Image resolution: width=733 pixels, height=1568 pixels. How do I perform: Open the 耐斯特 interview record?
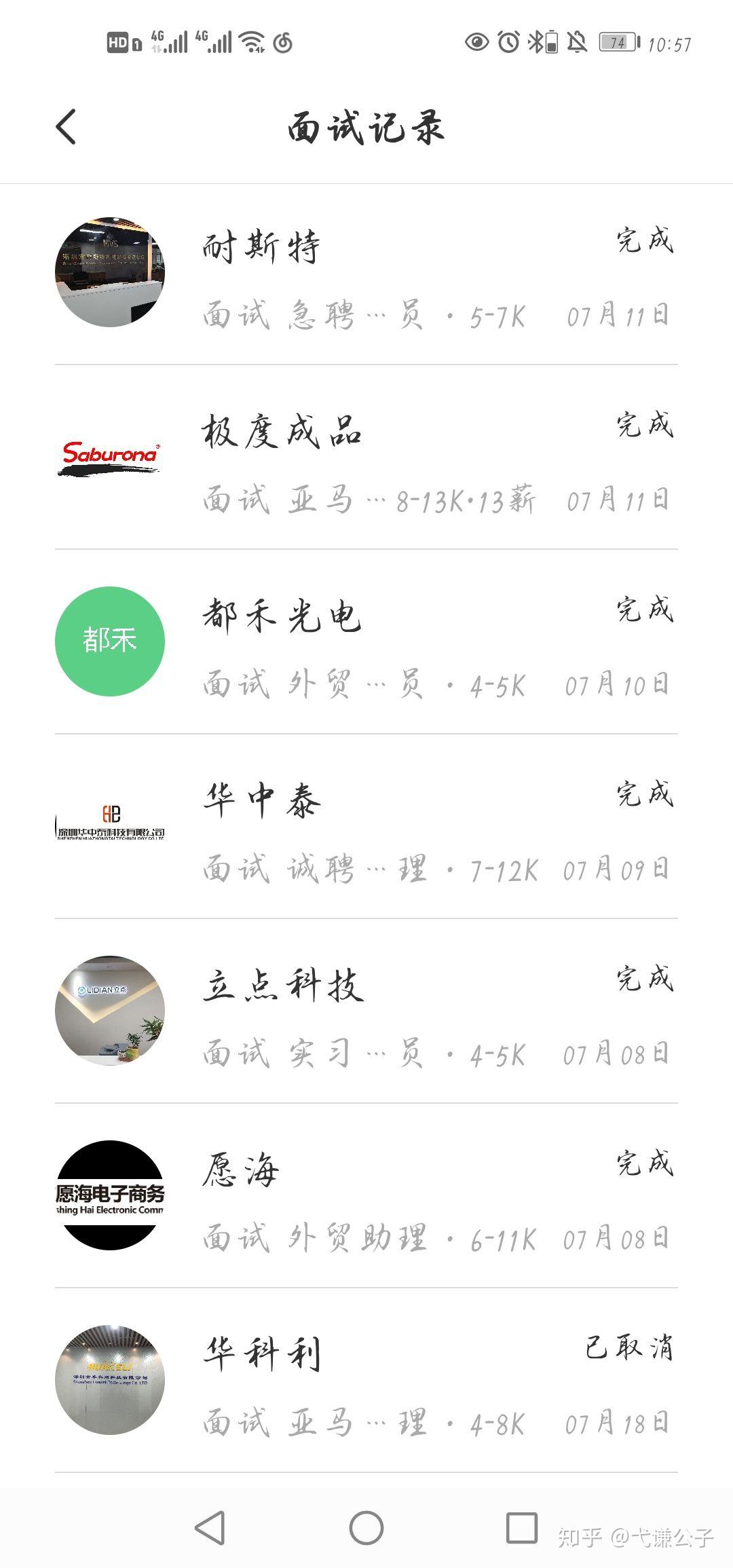[x=366, y=275]
